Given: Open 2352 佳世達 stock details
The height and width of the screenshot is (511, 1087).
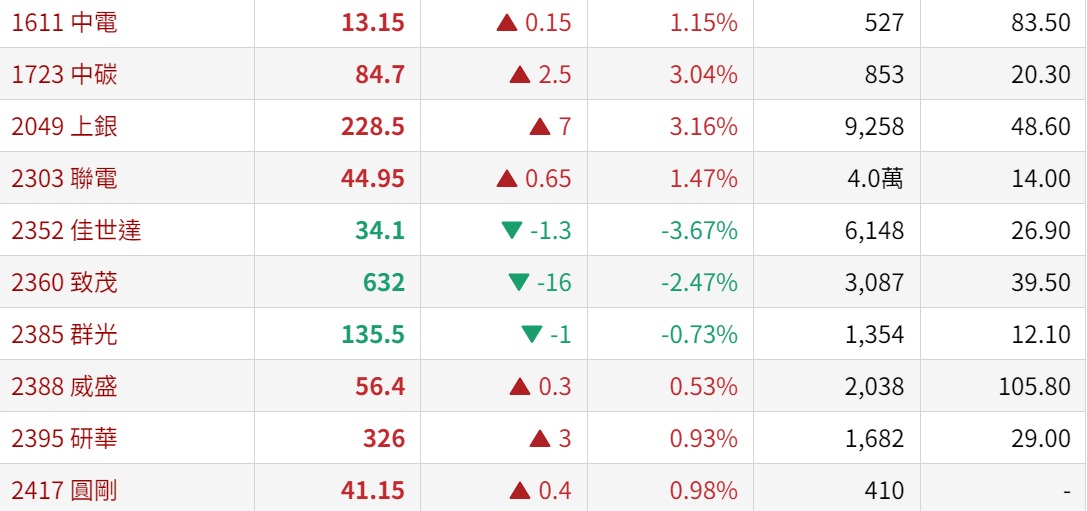Looking at the screenshot, I should (x=76, y=230).
